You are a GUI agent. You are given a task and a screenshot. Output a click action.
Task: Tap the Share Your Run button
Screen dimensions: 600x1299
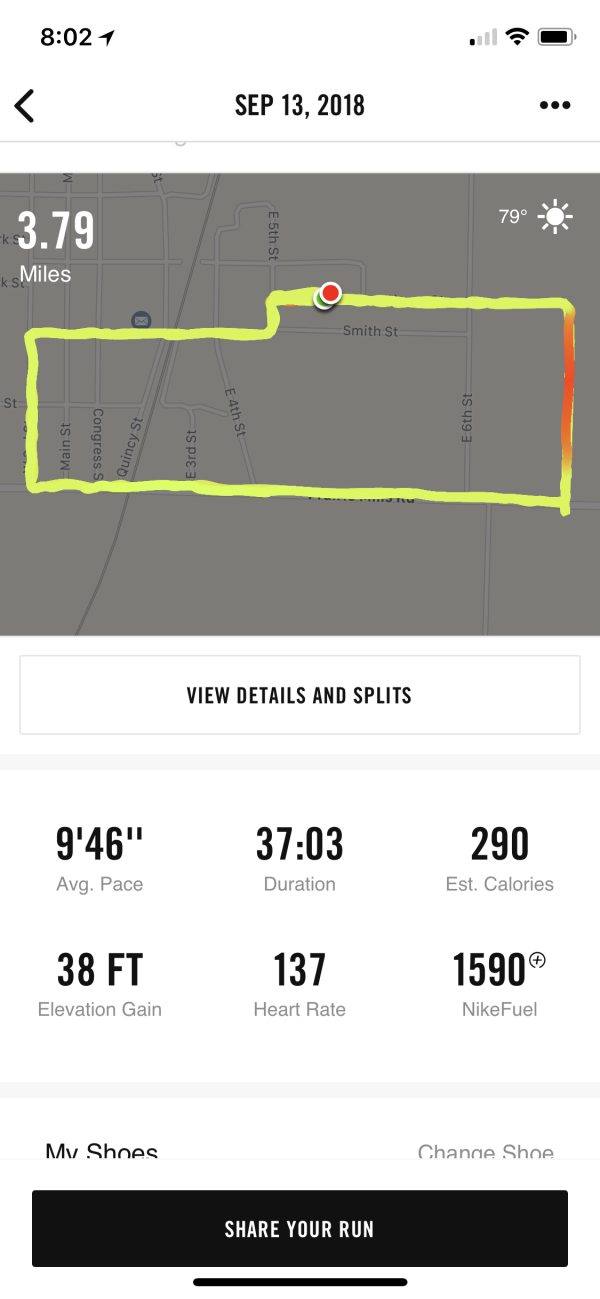coord(300,1229)
